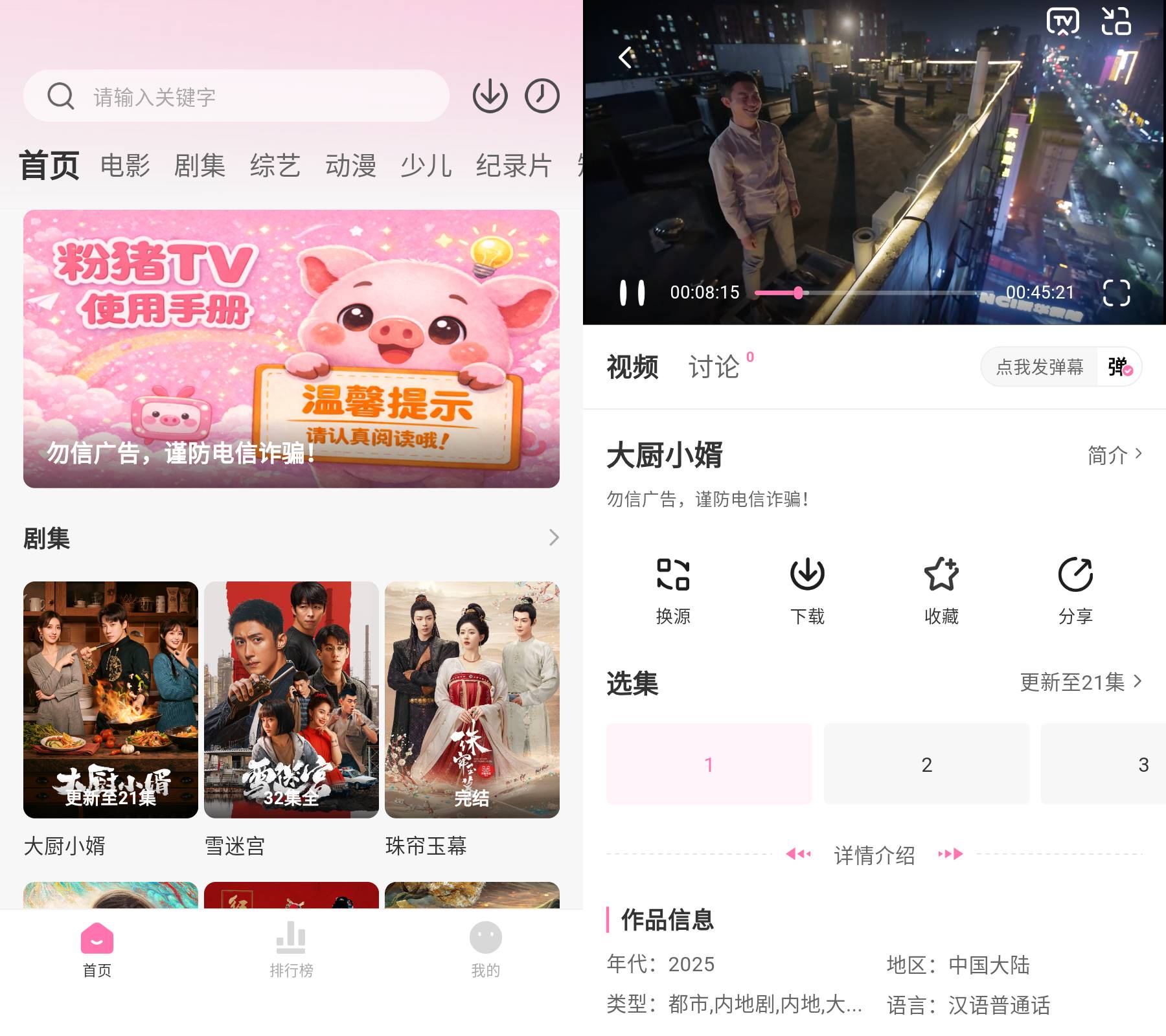This screenshot has height=1036, width=1166.
Task: Open the 粉猪TV使用手册 banner
Action: click(x=291, y=348)
